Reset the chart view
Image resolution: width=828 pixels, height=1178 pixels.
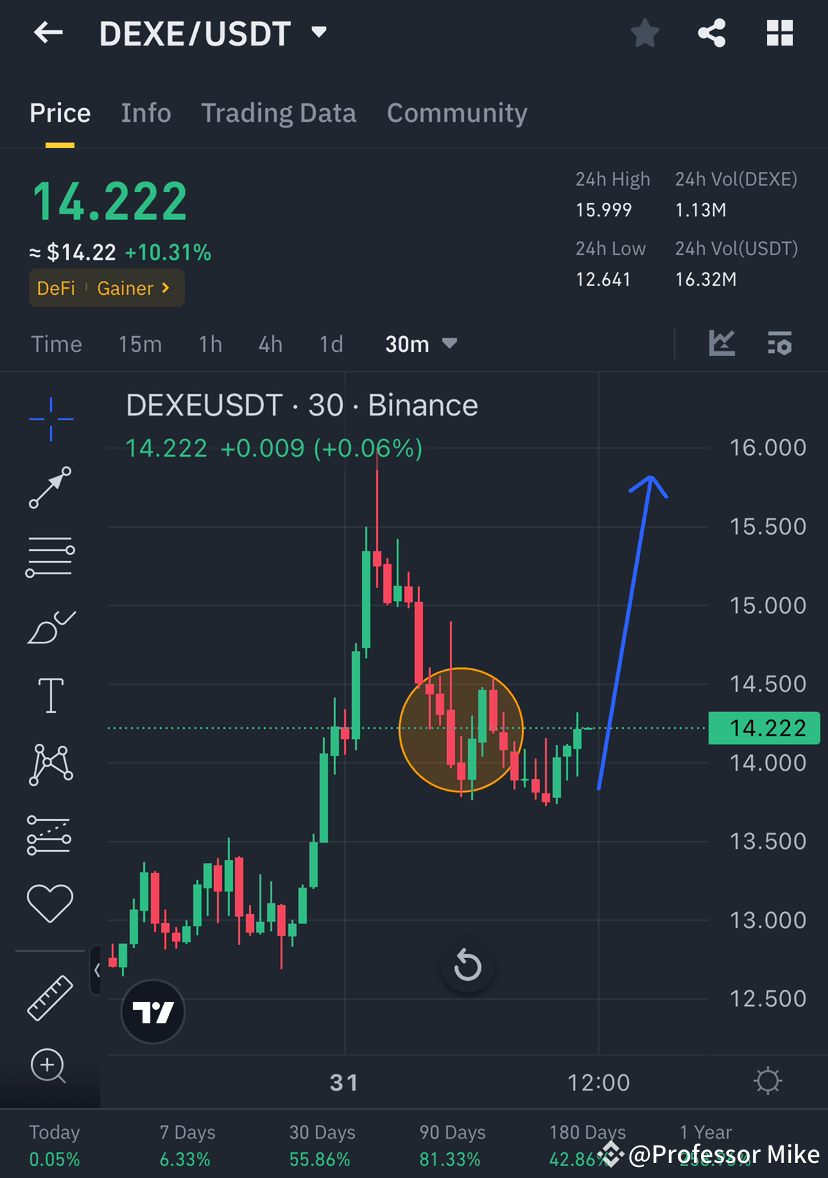point(467,965)
